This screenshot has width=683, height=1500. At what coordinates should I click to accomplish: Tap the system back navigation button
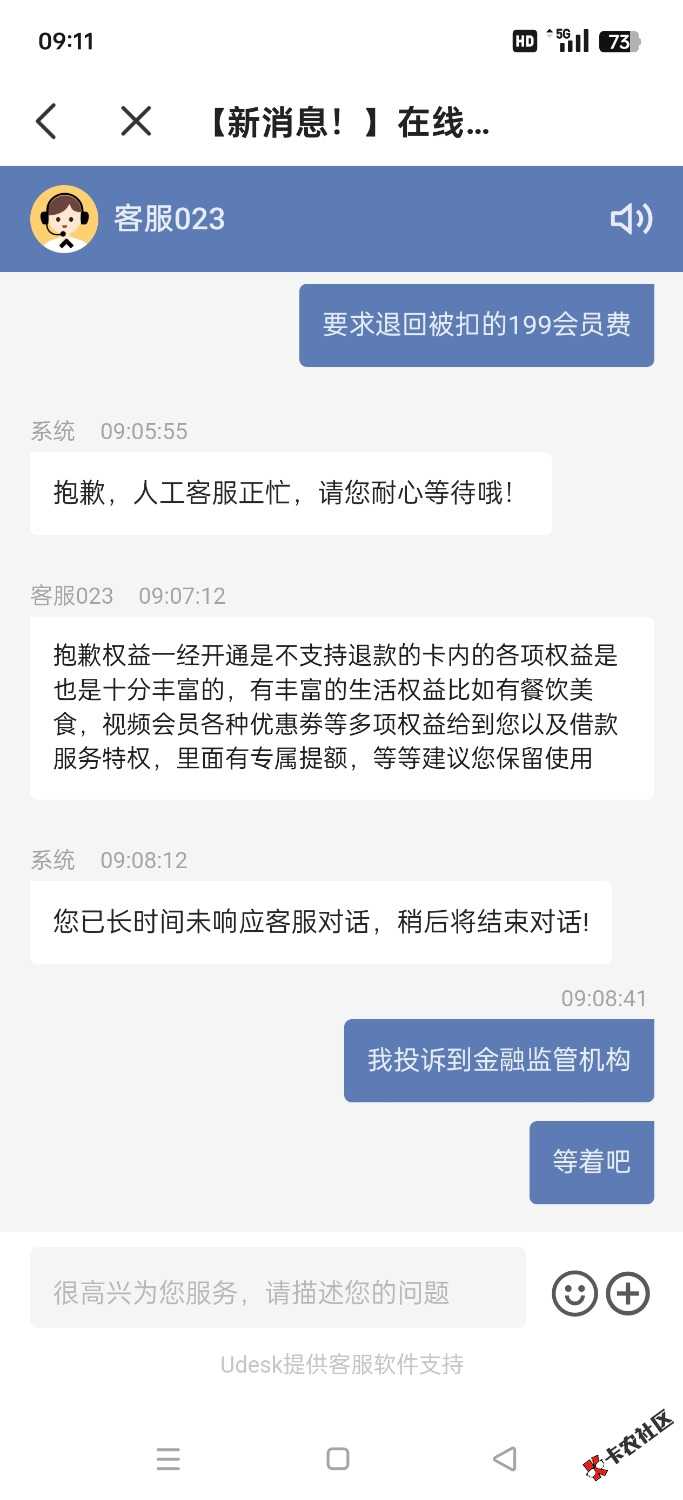(505, 1459)
